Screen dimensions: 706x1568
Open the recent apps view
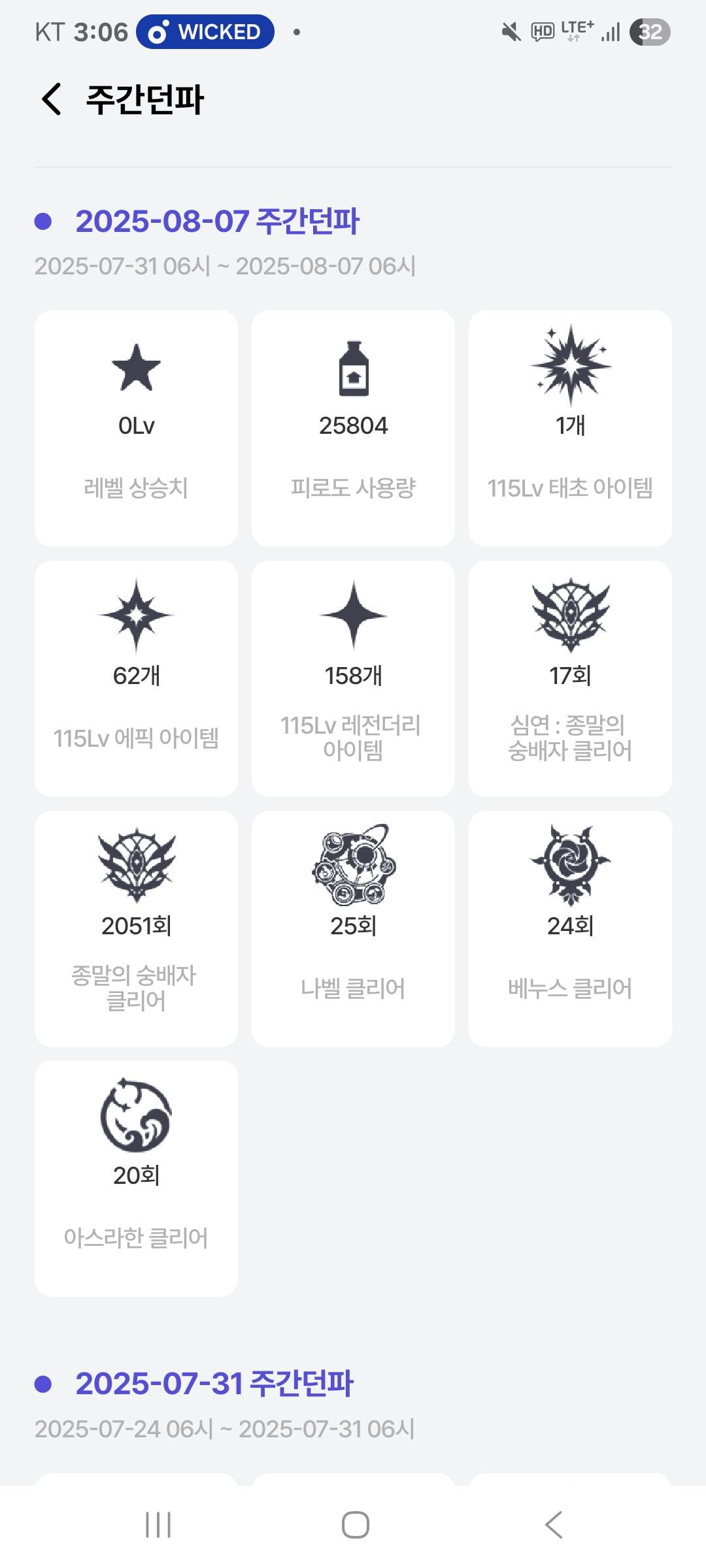coord(158,1525)
